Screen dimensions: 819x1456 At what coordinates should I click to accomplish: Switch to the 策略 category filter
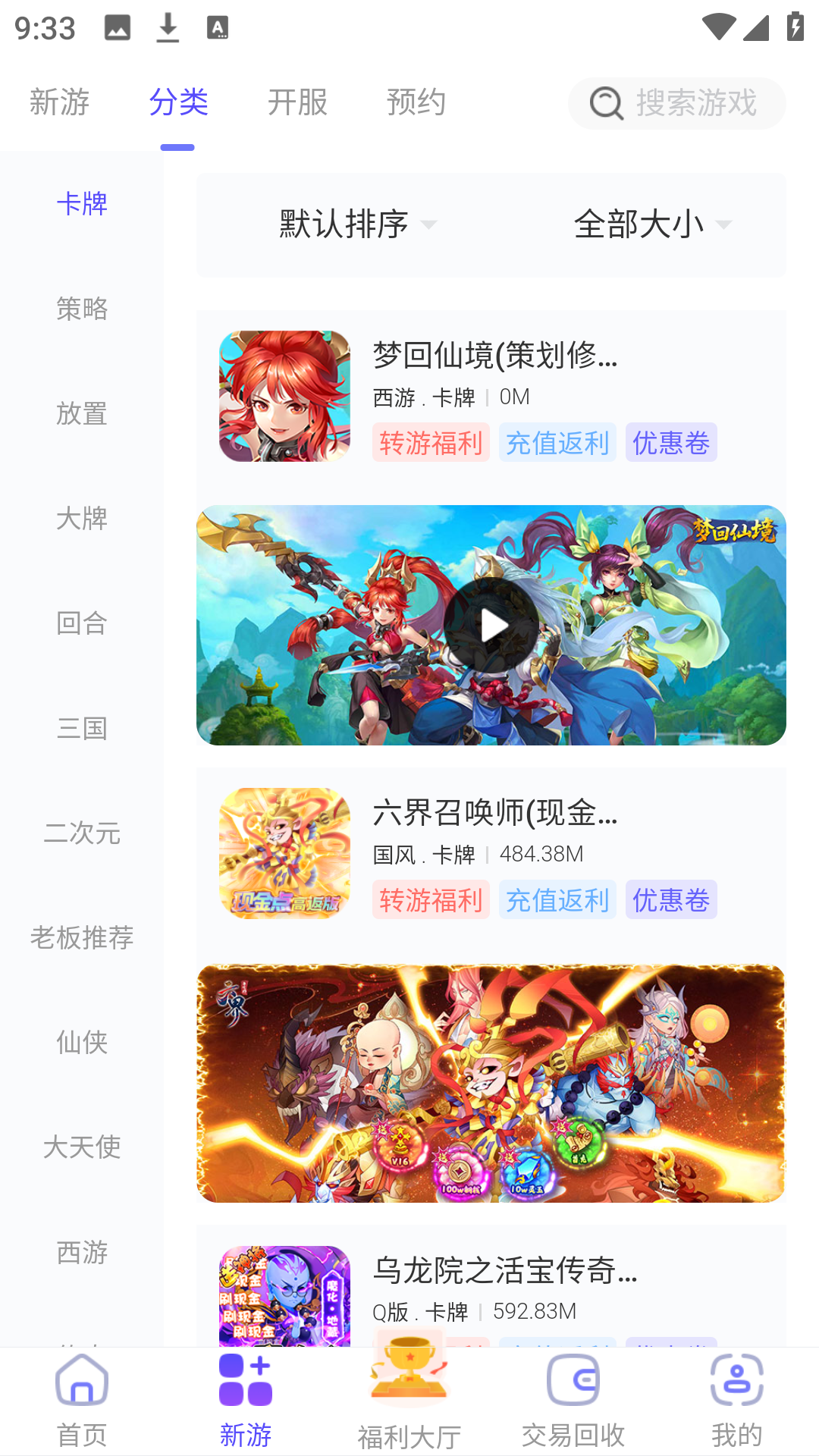pyautogui.click(x=81, y=309)
